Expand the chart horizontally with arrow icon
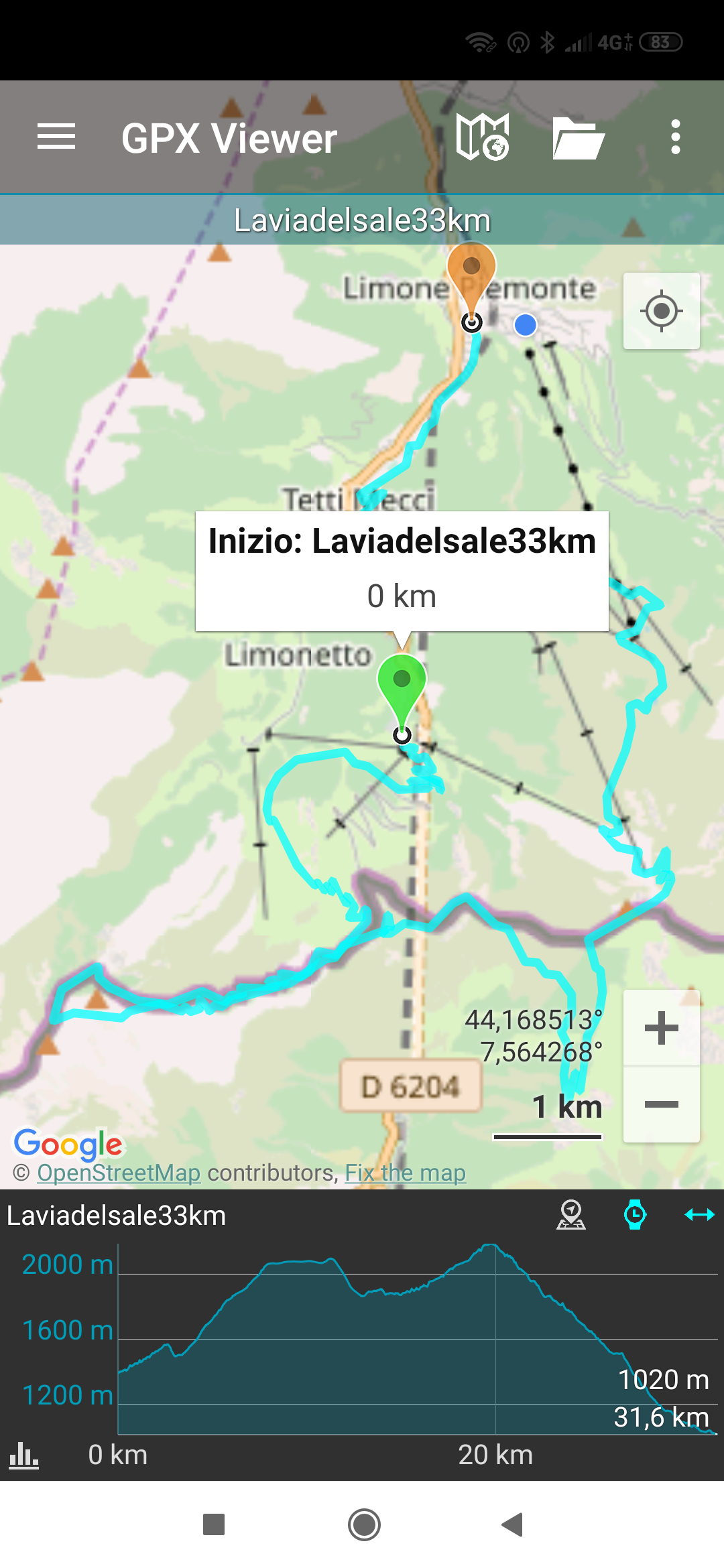The image size is (724, 1568). [699, 1215]
